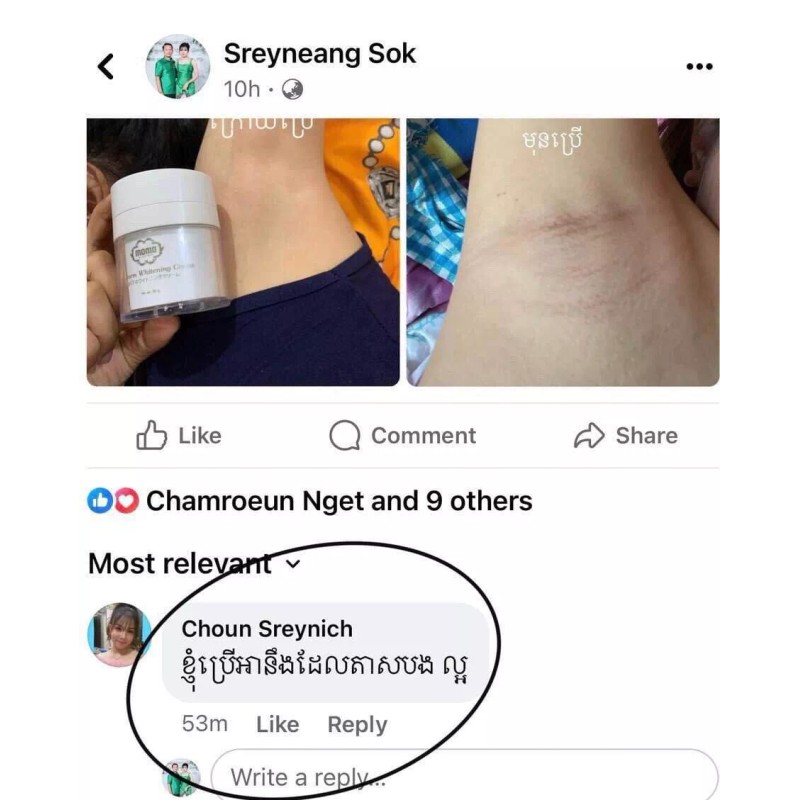Tap the Write a reply field
The width and height of the screenshot is (800, 800).
460,776
